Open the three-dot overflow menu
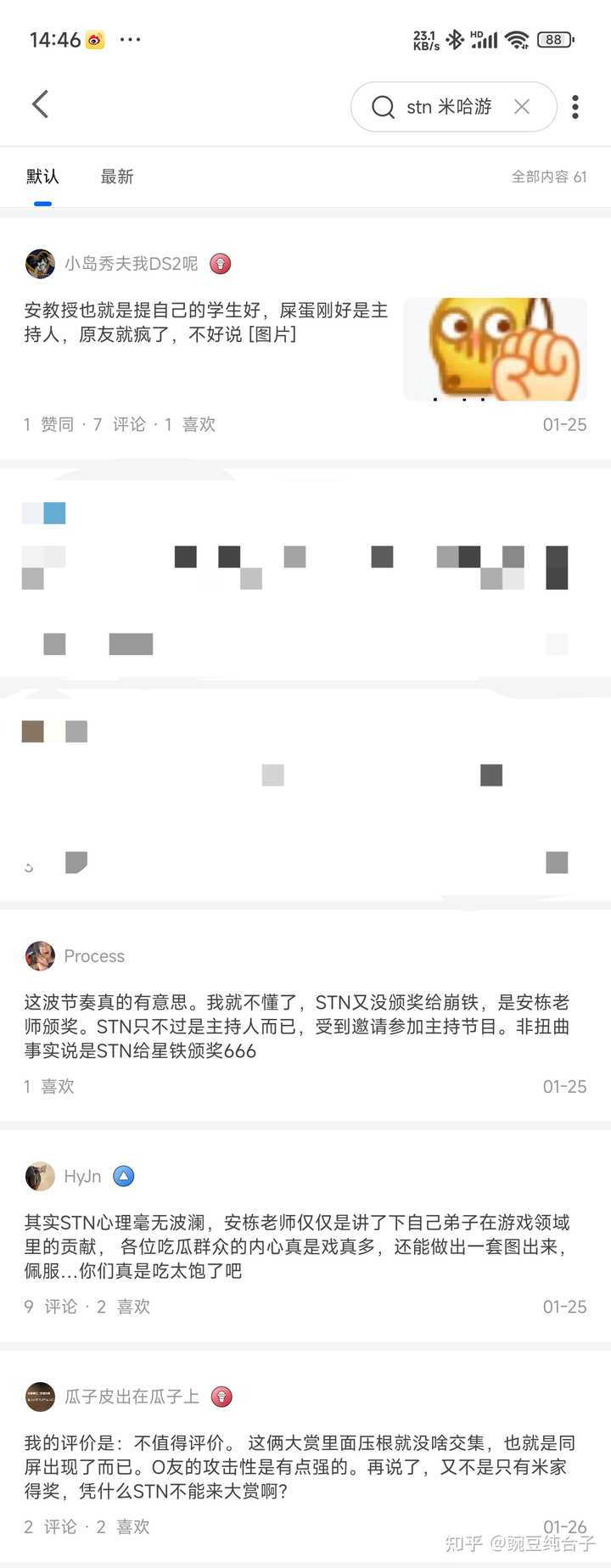 point(575,106)
